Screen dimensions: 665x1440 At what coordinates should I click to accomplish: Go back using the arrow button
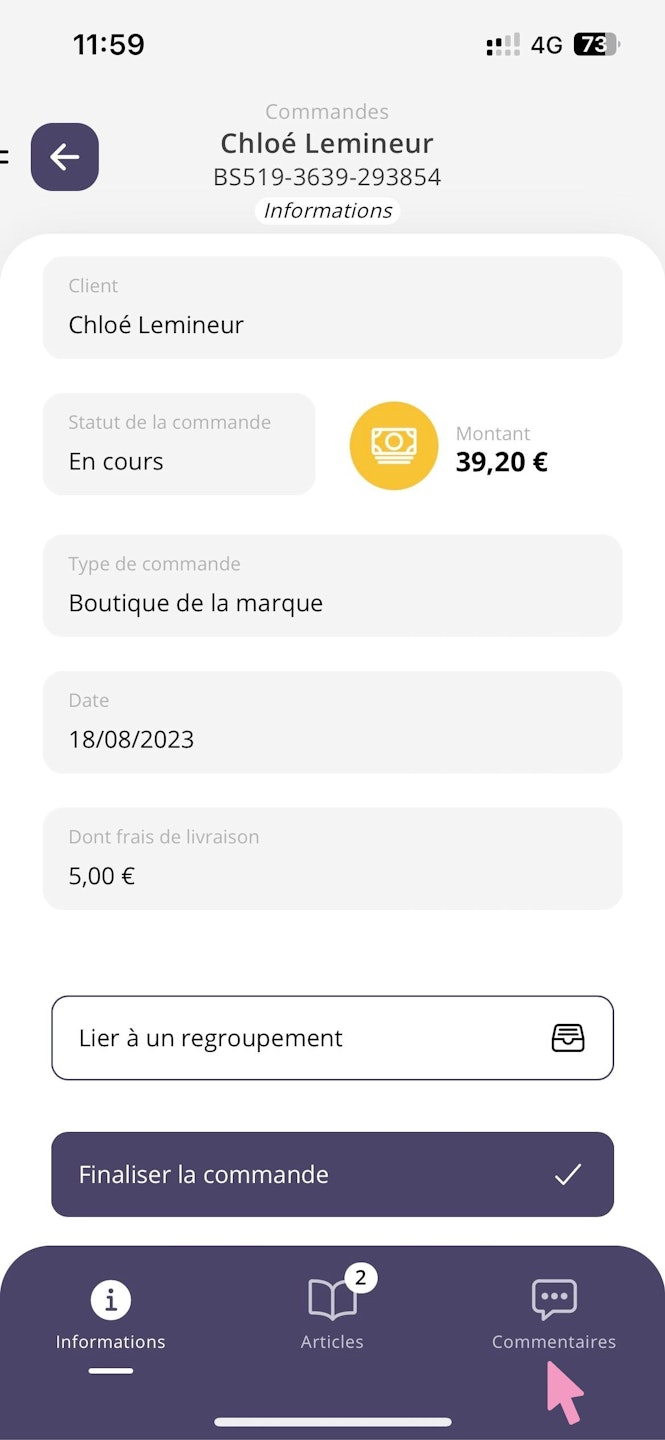click(x=65, y=157)
